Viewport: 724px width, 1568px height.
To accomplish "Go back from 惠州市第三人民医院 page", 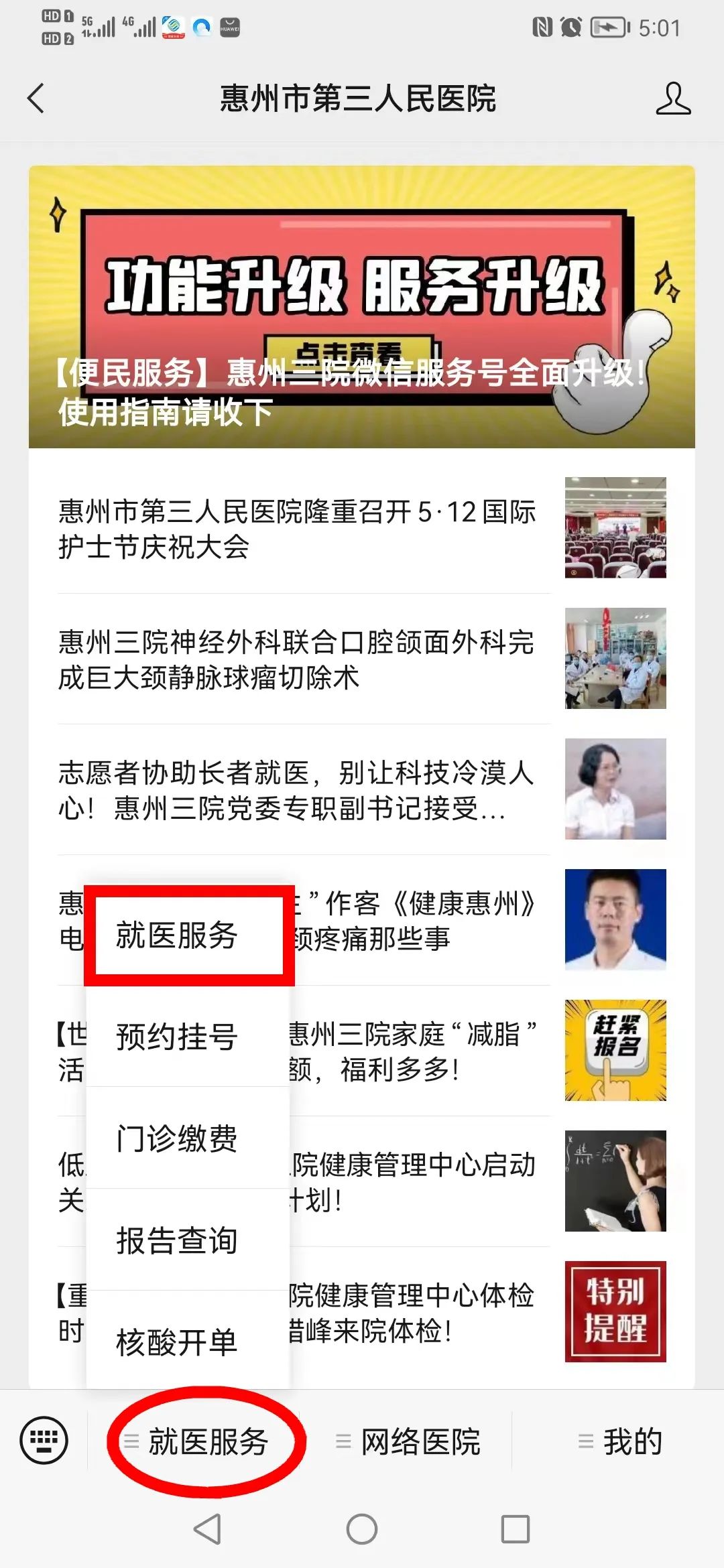I will click(36, 99).
